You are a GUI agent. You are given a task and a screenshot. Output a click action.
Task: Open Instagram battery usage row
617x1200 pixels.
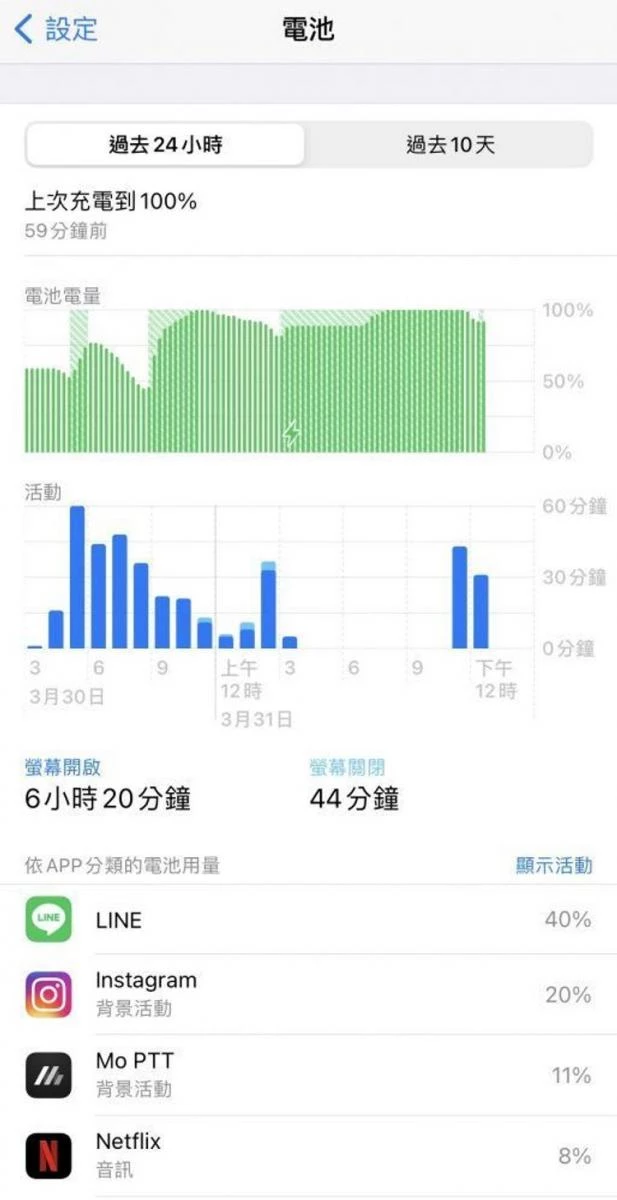[x=308, y=994]
